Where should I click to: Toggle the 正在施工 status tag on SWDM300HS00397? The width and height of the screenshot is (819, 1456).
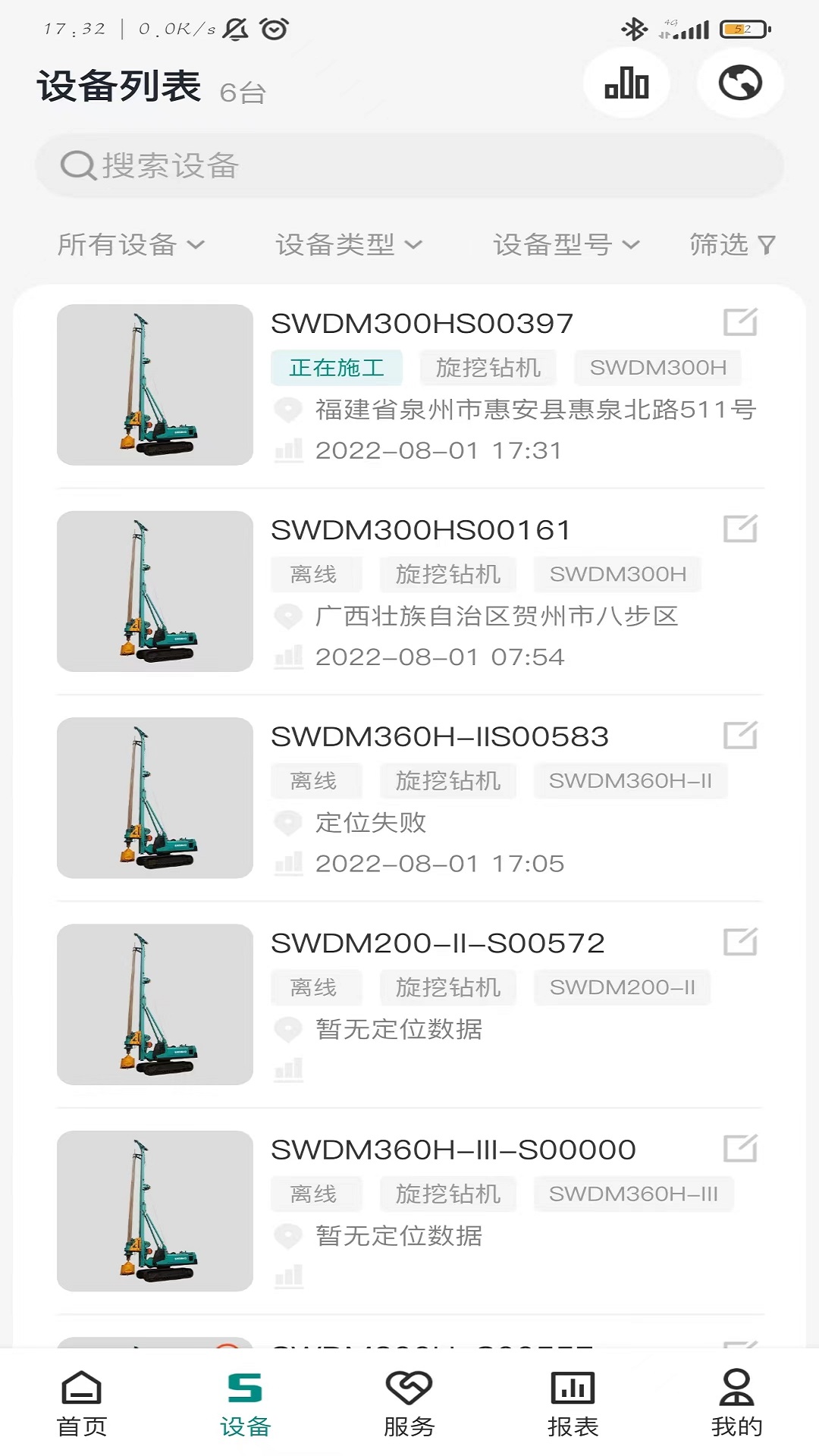tap(336, 367)
